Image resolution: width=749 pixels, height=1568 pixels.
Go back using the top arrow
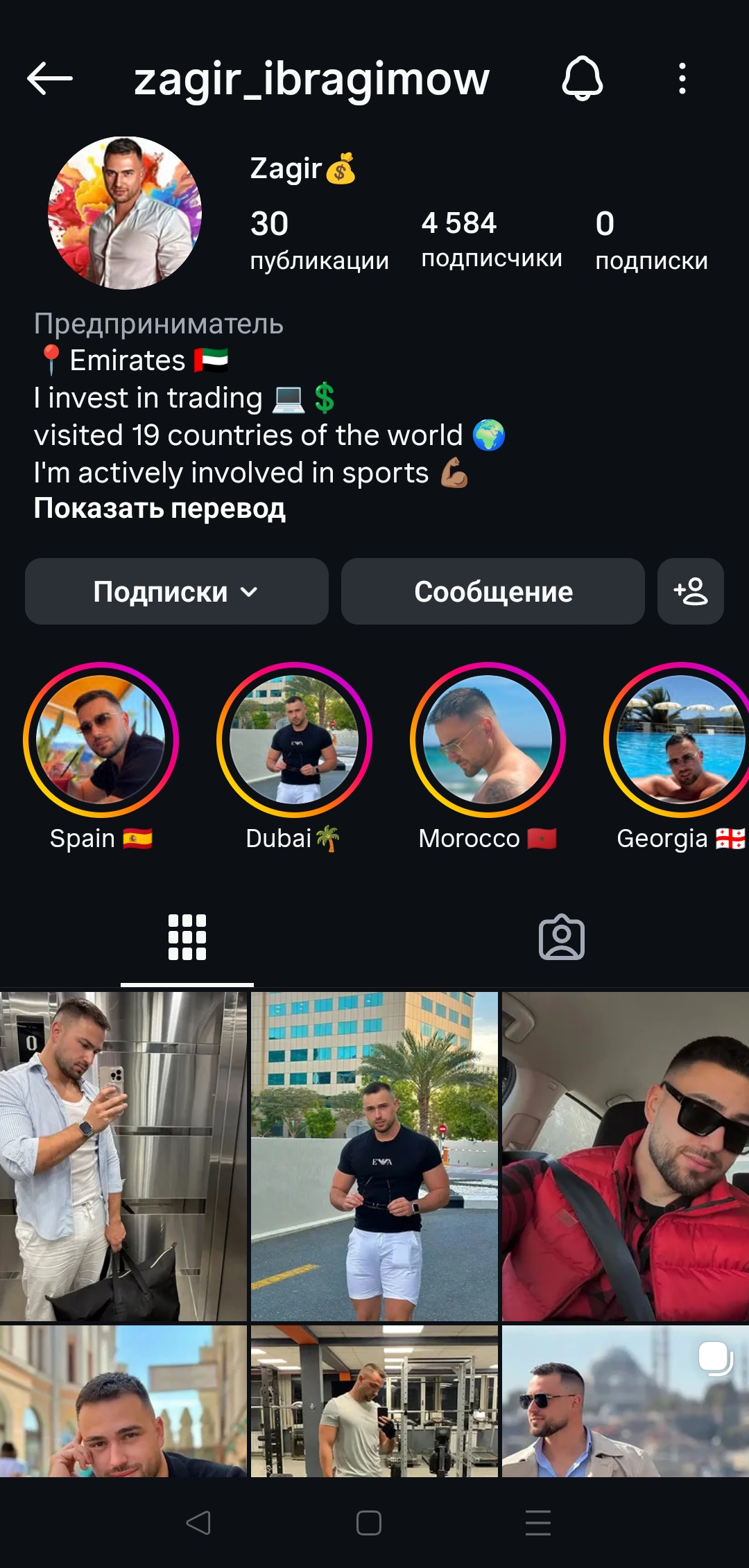coord(50,78)
